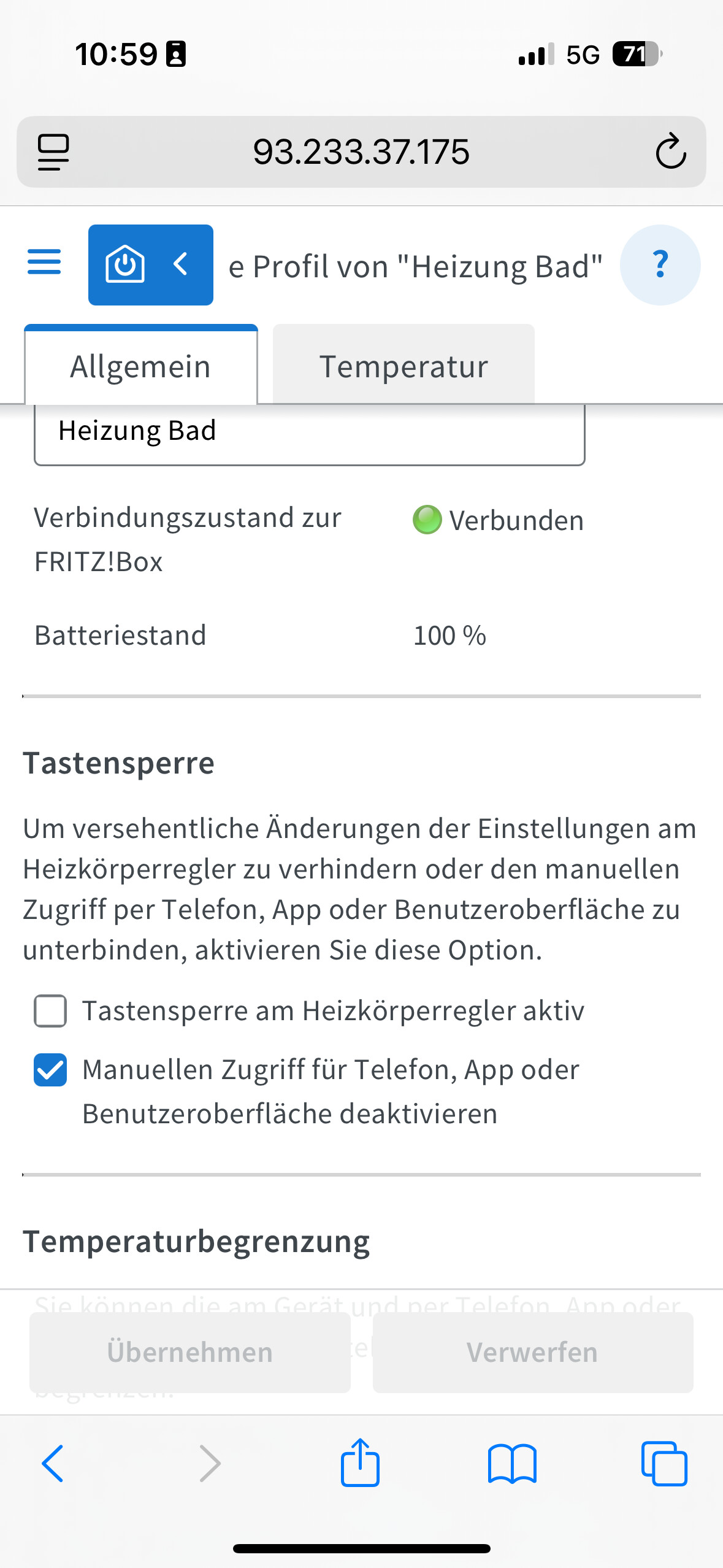Viewport: 723px width, 1568px height.
Task: Enable Tastensperre am Heizkörperregler aktiv
Action: [x=50, y=1010]
